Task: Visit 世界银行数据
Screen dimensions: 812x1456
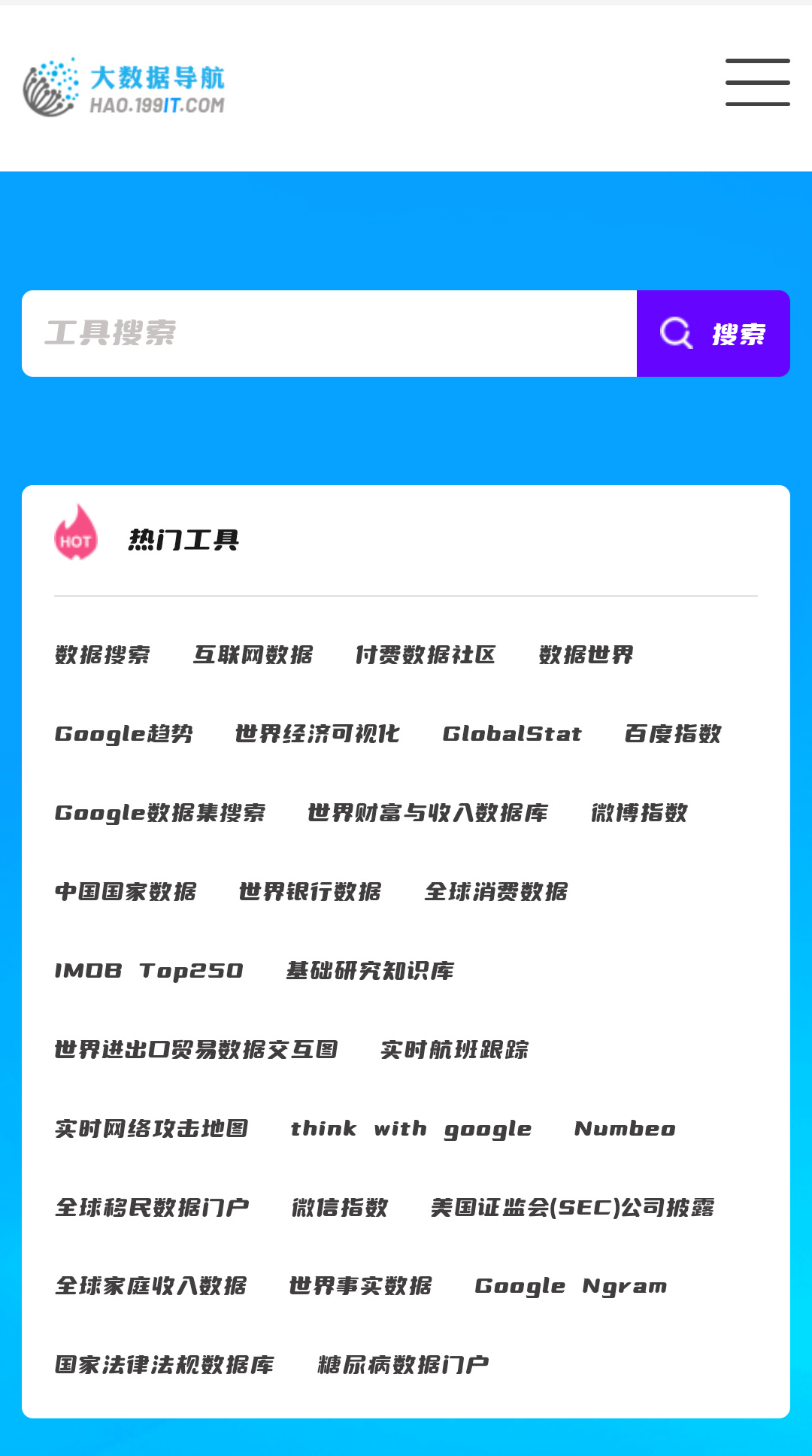Action: 310,892
